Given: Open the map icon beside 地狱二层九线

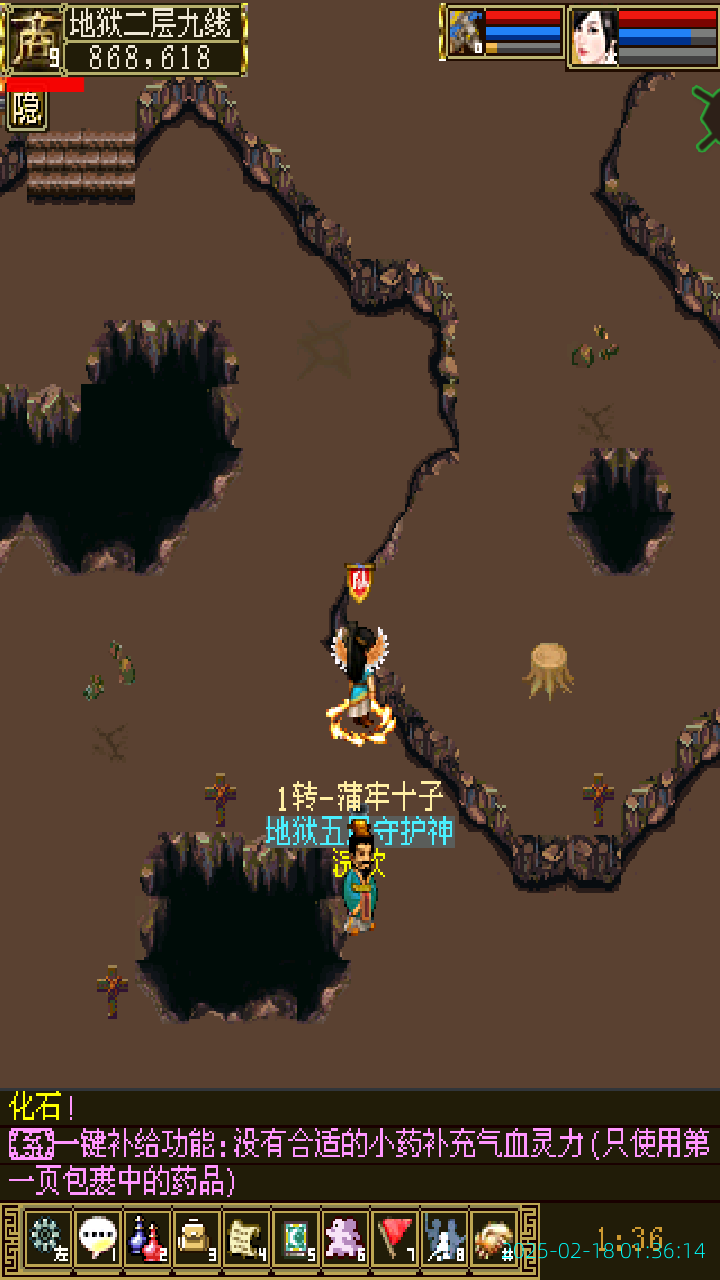Looking at the screenshot, I should click(34, 38).
